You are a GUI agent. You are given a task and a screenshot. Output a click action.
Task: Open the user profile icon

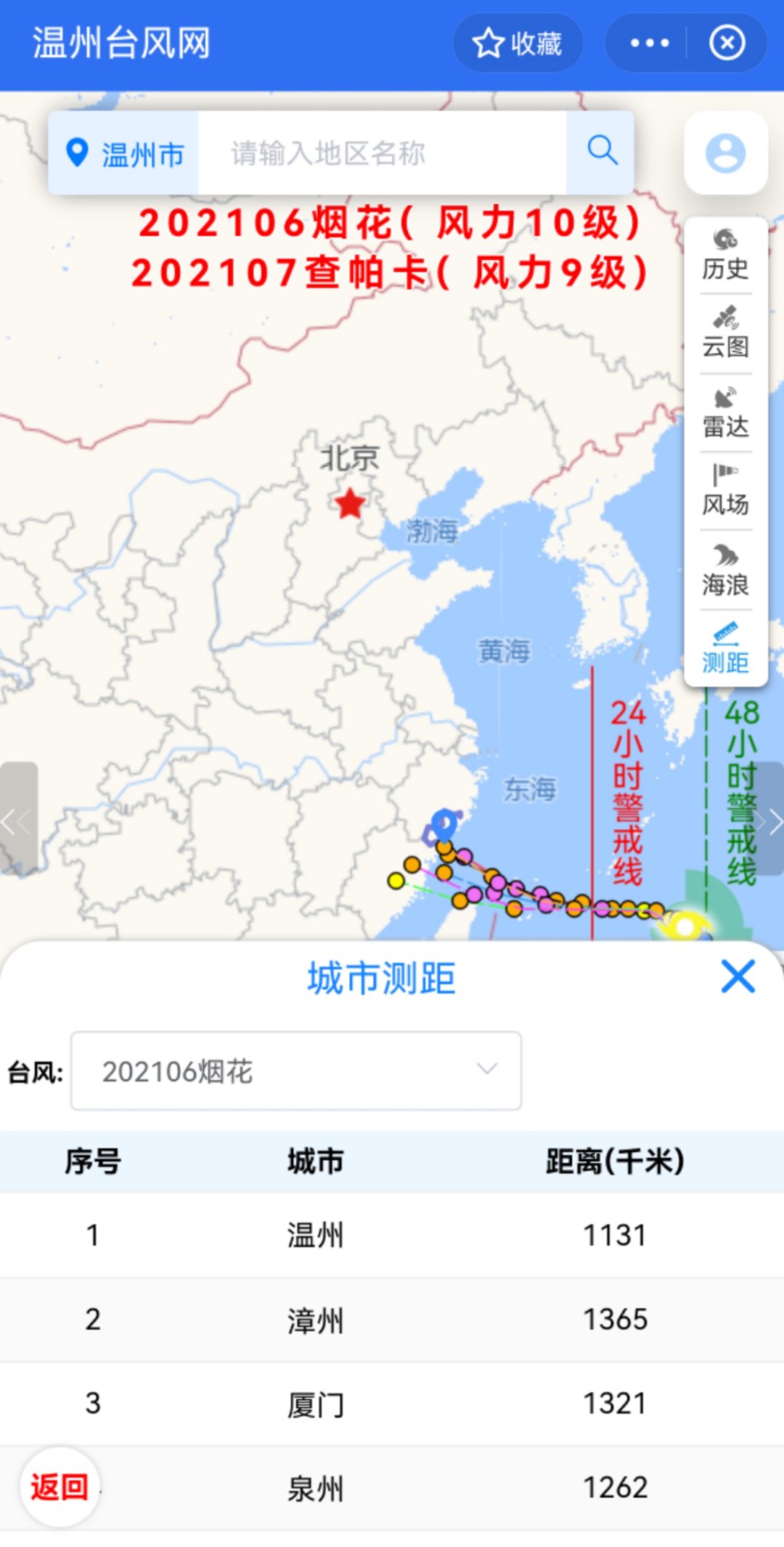pyautogui.click(x=725, y=153)
